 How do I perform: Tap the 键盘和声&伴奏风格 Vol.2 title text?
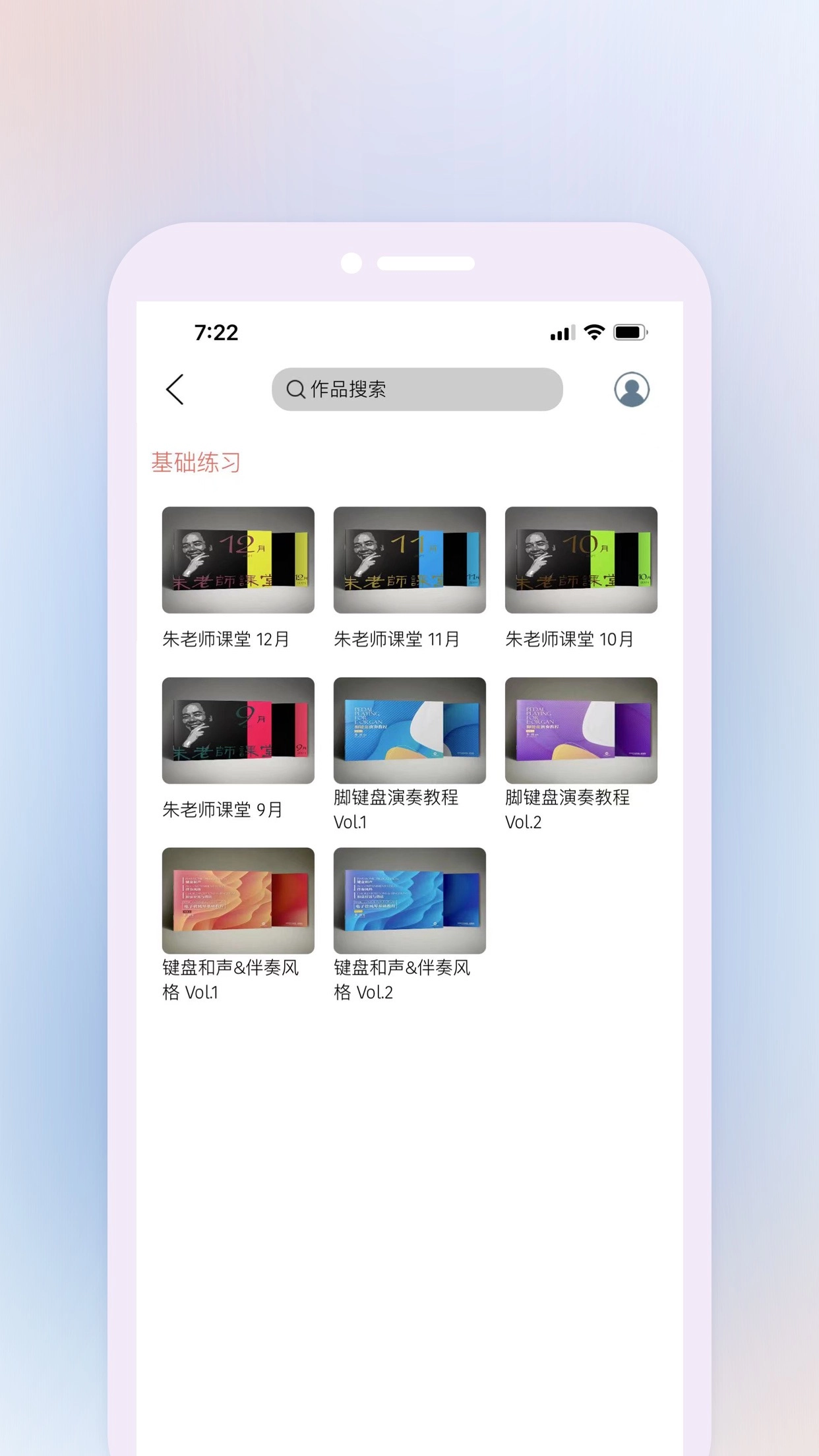point(402,980)
